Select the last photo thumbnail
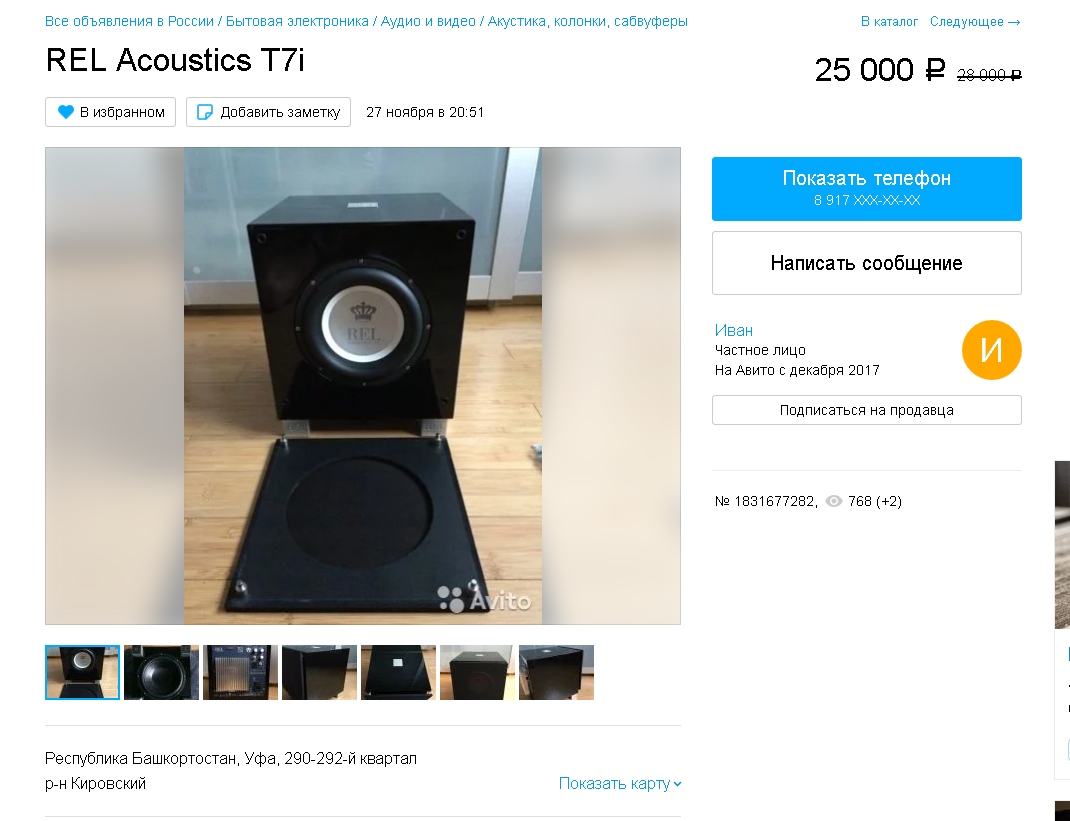Image resolution: width=1070 pixels, height=821 pixels. (x=556, y=672)
